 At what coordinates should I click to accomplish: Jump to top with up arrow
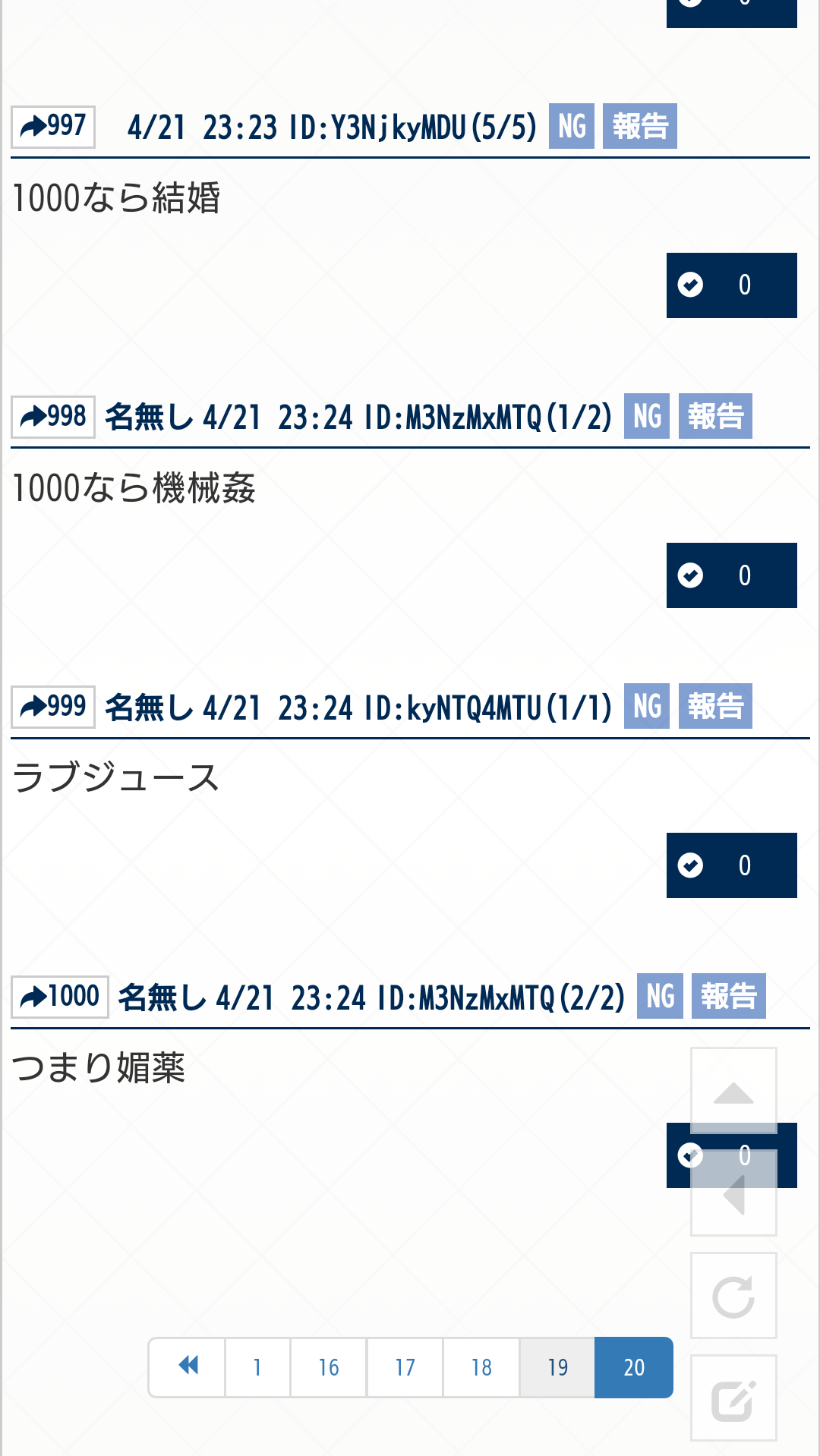[x=733, y=1089]
